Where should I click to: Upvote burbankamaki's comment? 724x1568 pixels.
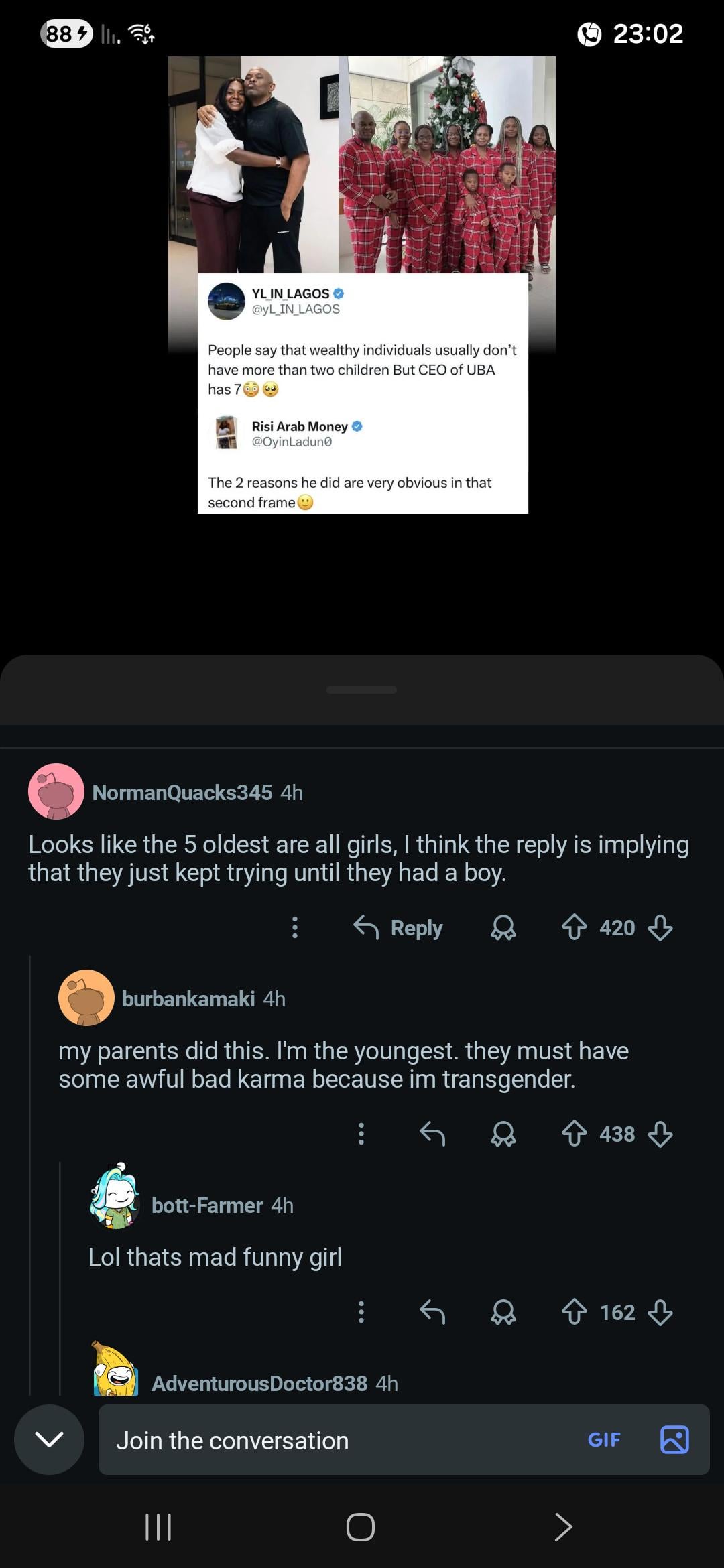coord(575,1134)
